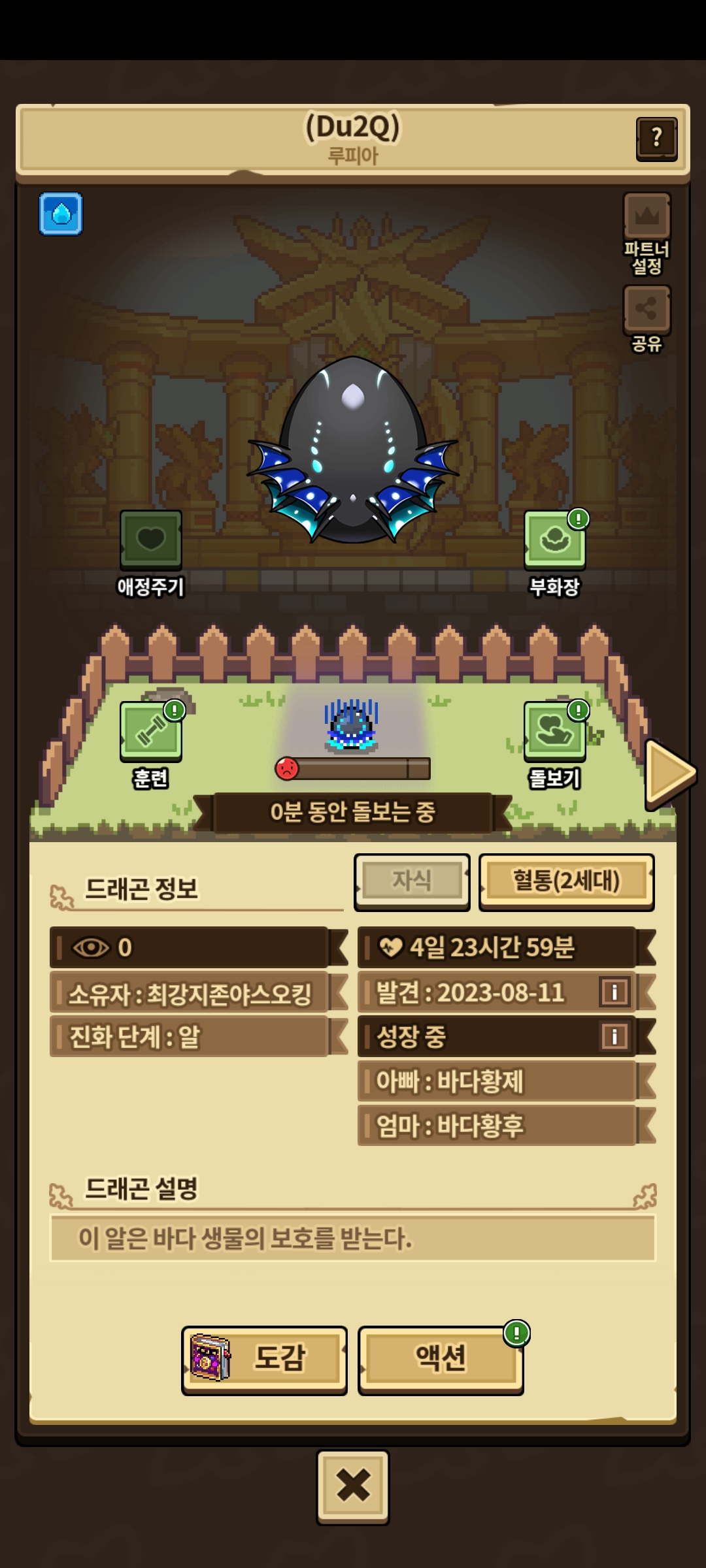Show info for 발견 date 2023-08-11
The image size is (706, 1568).
coord(614,992)
